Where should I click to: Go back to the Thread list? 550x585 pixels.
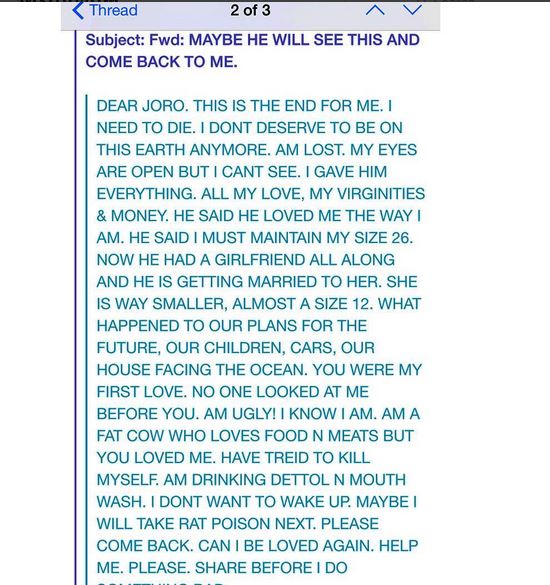pyautogui.click(x=105, y=10)
